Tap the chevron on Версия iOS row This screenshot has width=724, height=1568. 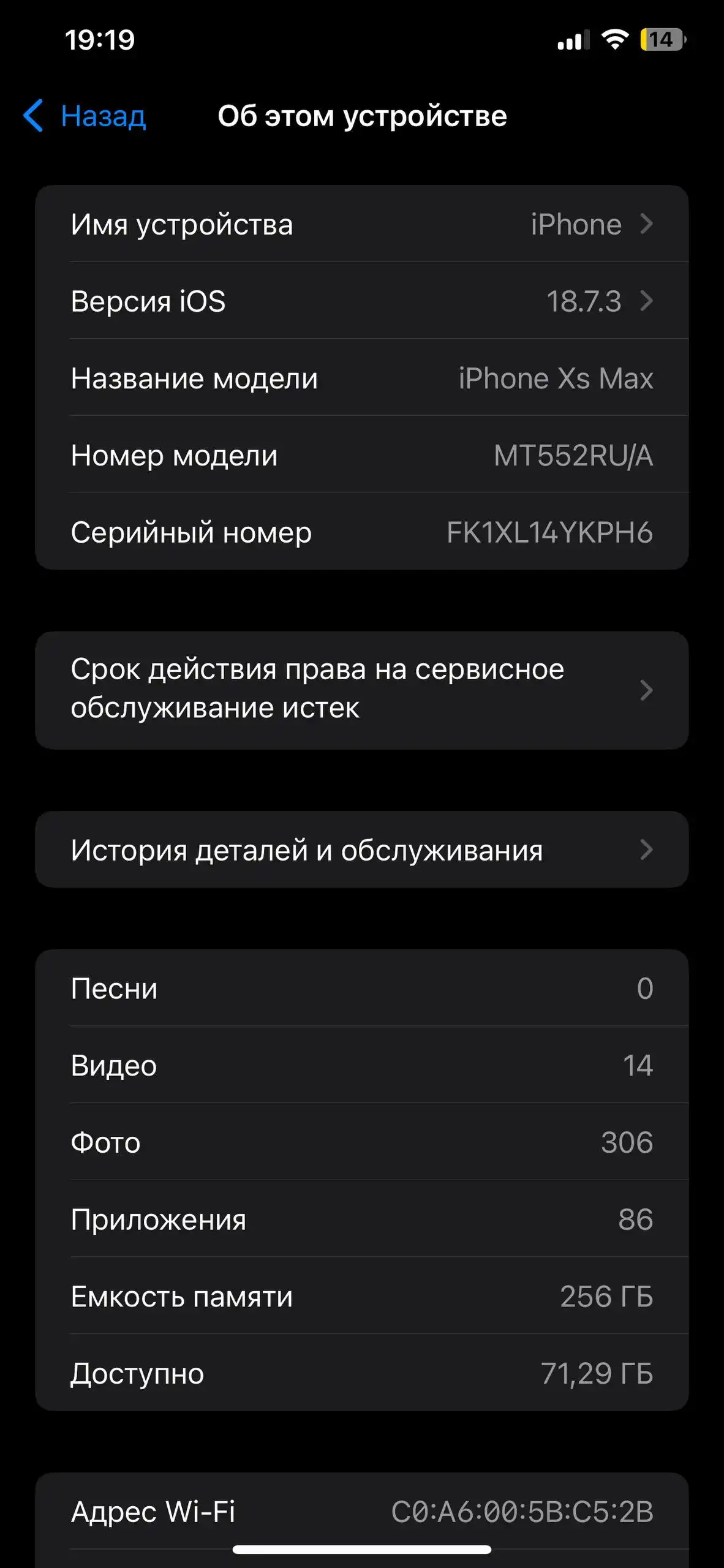pos(647,301)
